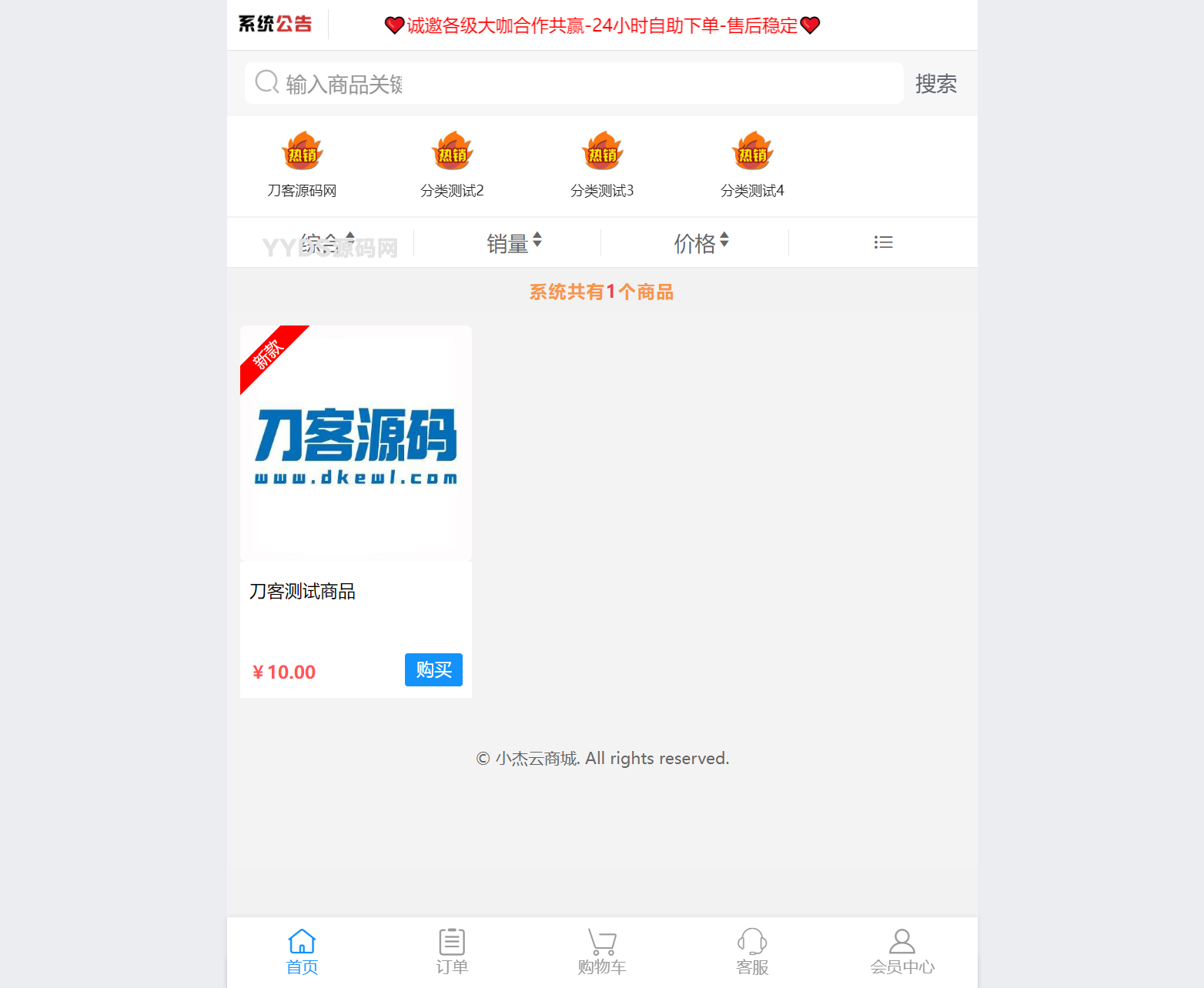Sort products by 综合
This screenshot has height=988, width=1204.
[326, 243]
